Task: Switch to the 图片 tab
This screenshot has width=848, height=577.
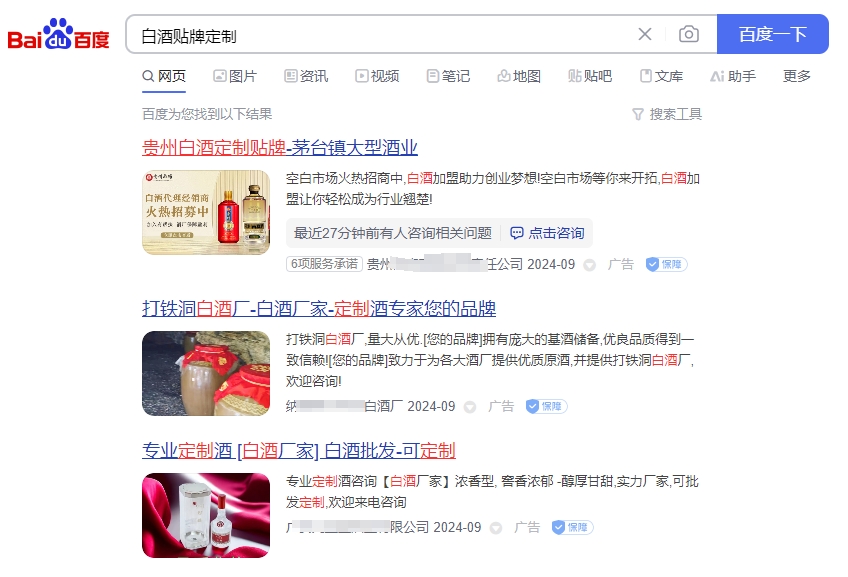Action: click(234, 76)
